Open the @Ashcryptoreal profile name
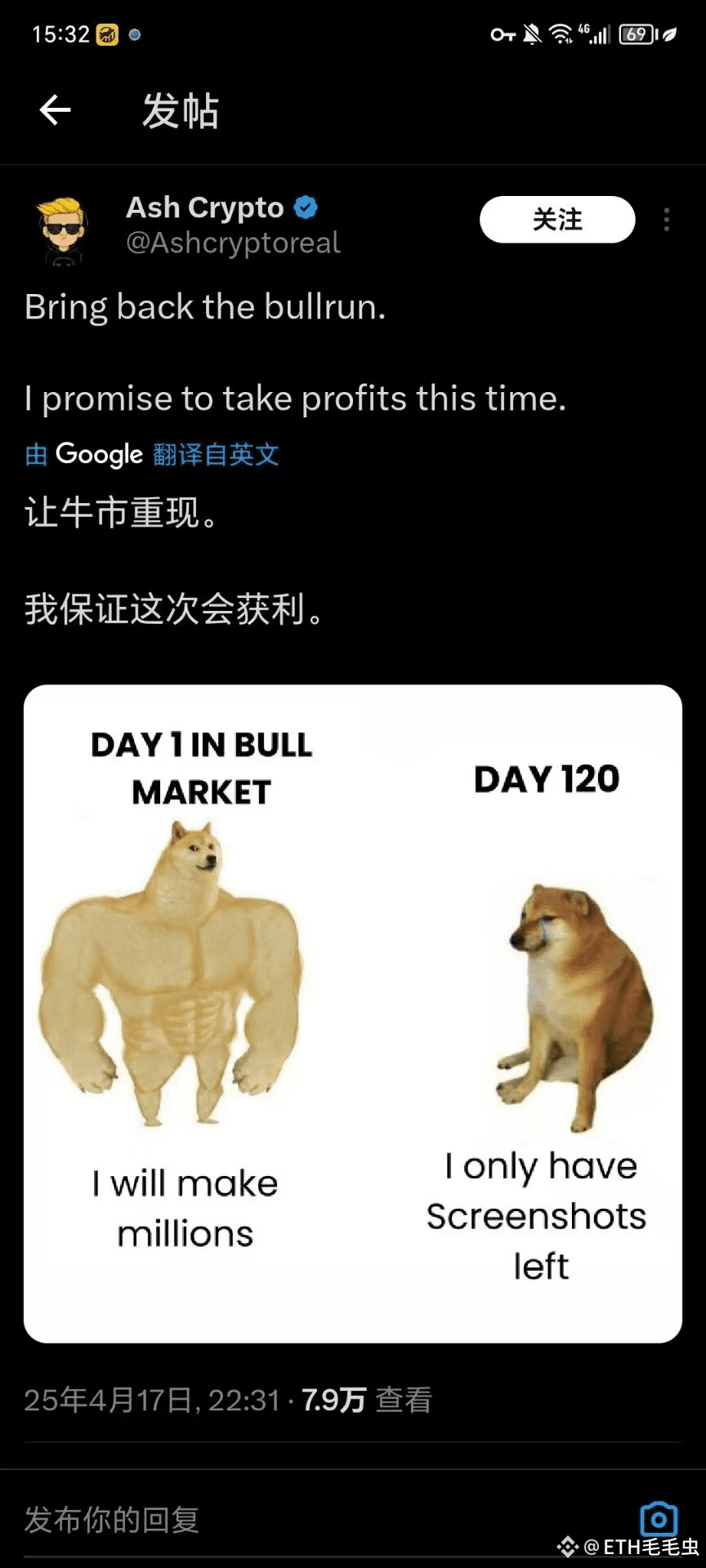 click(233, 243)
